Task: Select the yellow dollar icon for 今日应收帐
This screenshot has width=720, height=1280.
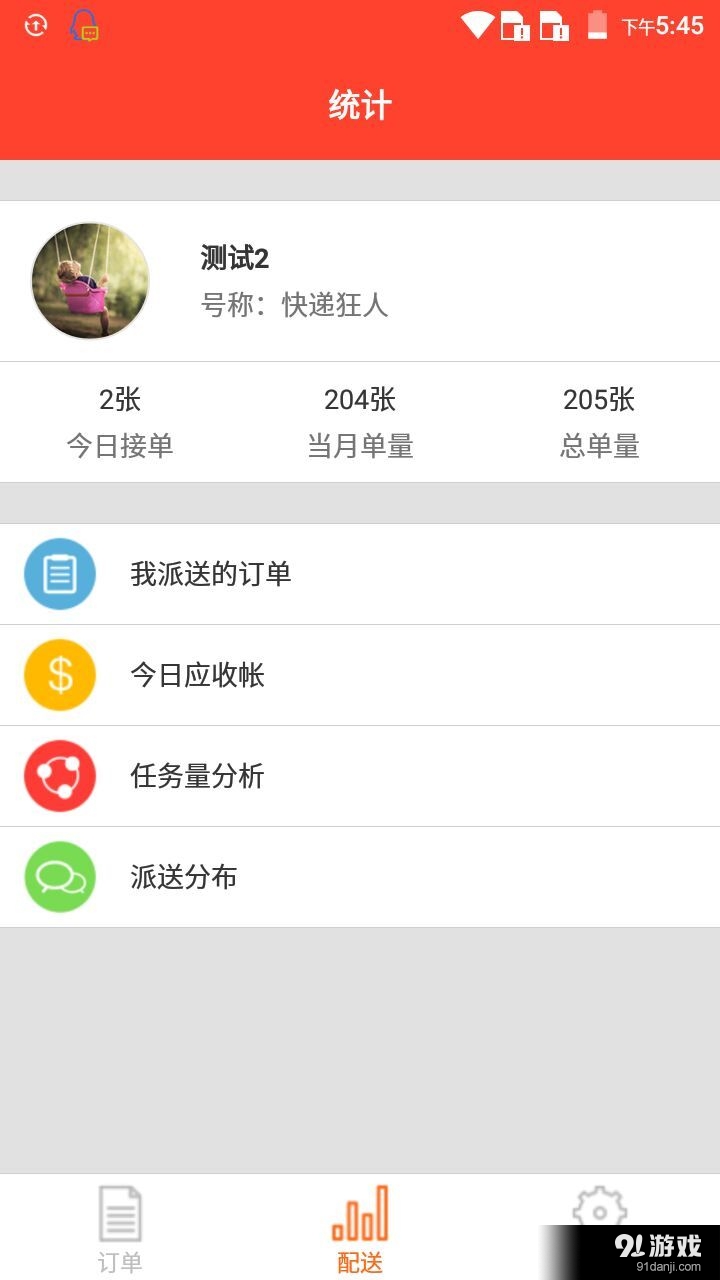Action: coord(60,675)
